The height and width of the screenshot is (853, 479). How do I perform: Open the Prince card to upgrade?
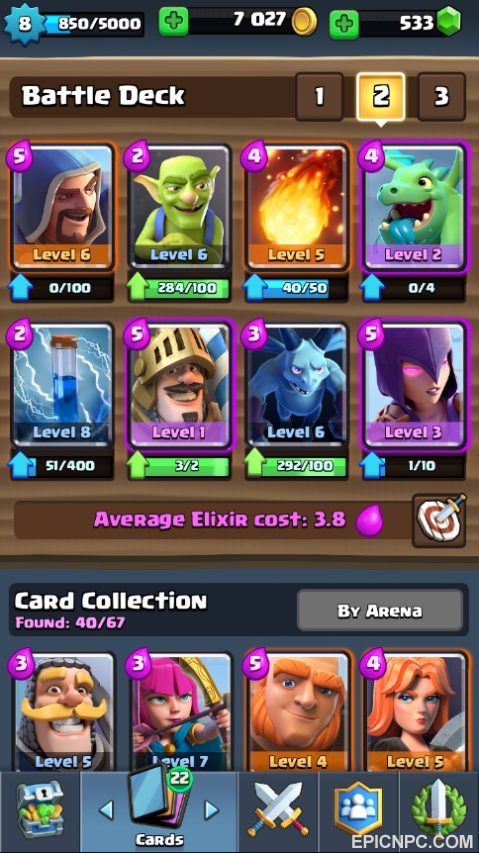pyautogui.click(x=179, y=386)
